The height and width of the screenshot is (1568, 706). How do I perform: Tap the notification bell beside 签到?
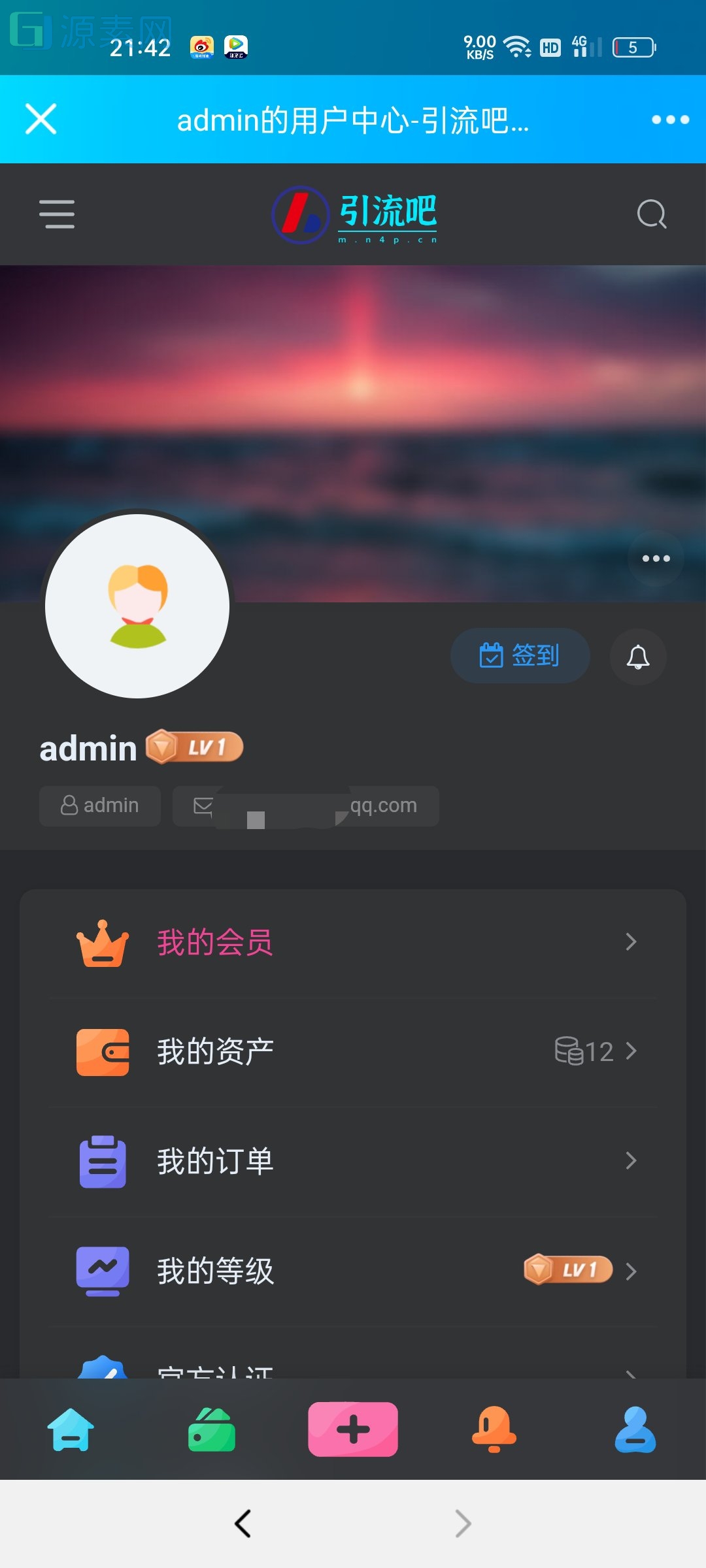pyautogui.click(x=637, y=657)
